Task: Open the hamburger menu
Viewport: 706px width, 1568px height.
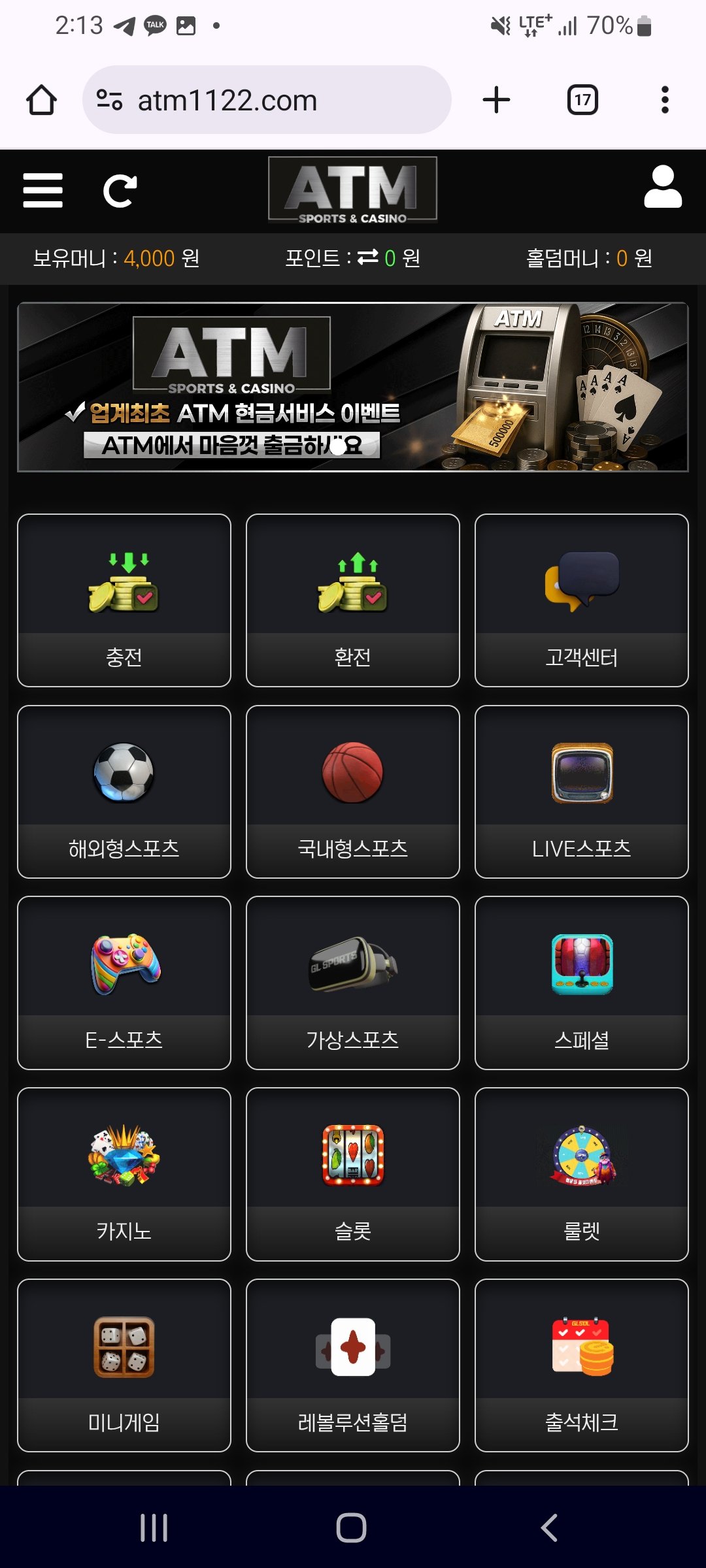Action: tap(43, 190)
